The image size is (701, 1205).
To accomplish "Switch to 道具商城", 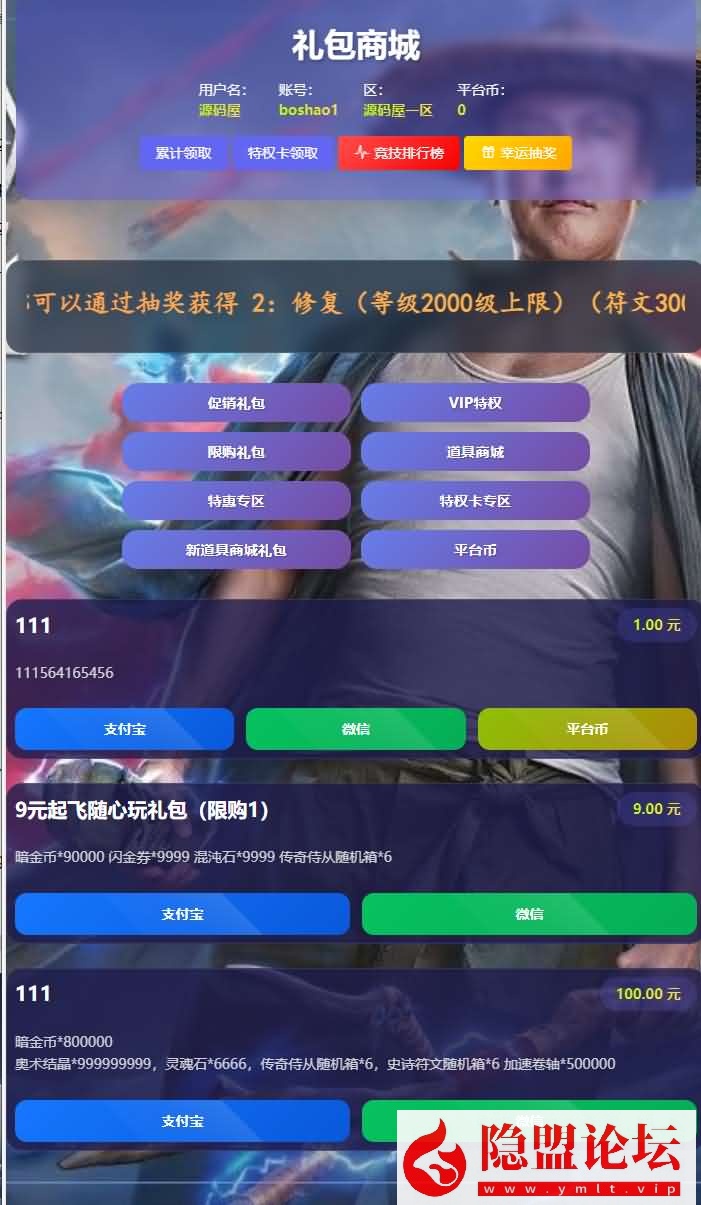I will coord(475,452).
